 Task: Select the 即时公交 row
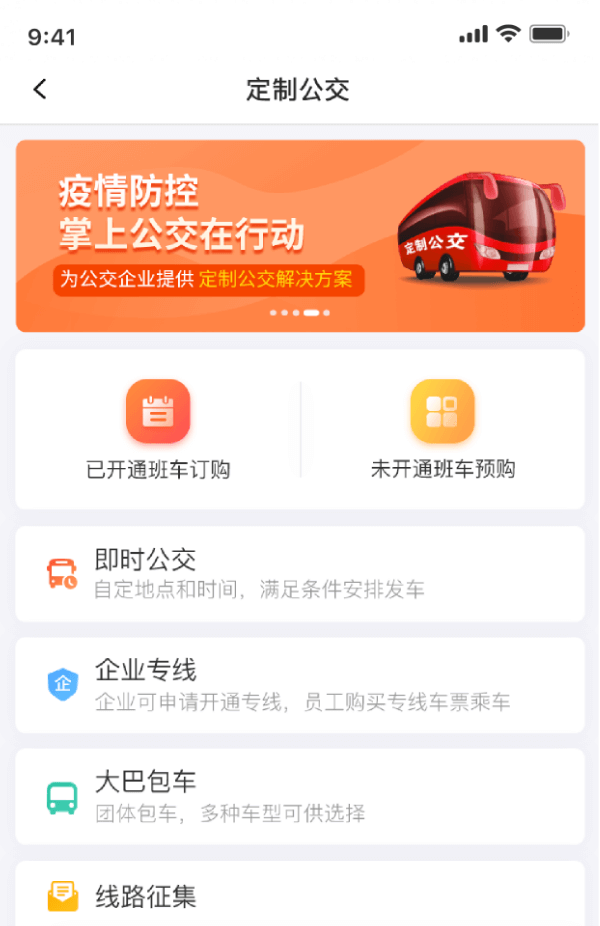click(x=300, y=574)
